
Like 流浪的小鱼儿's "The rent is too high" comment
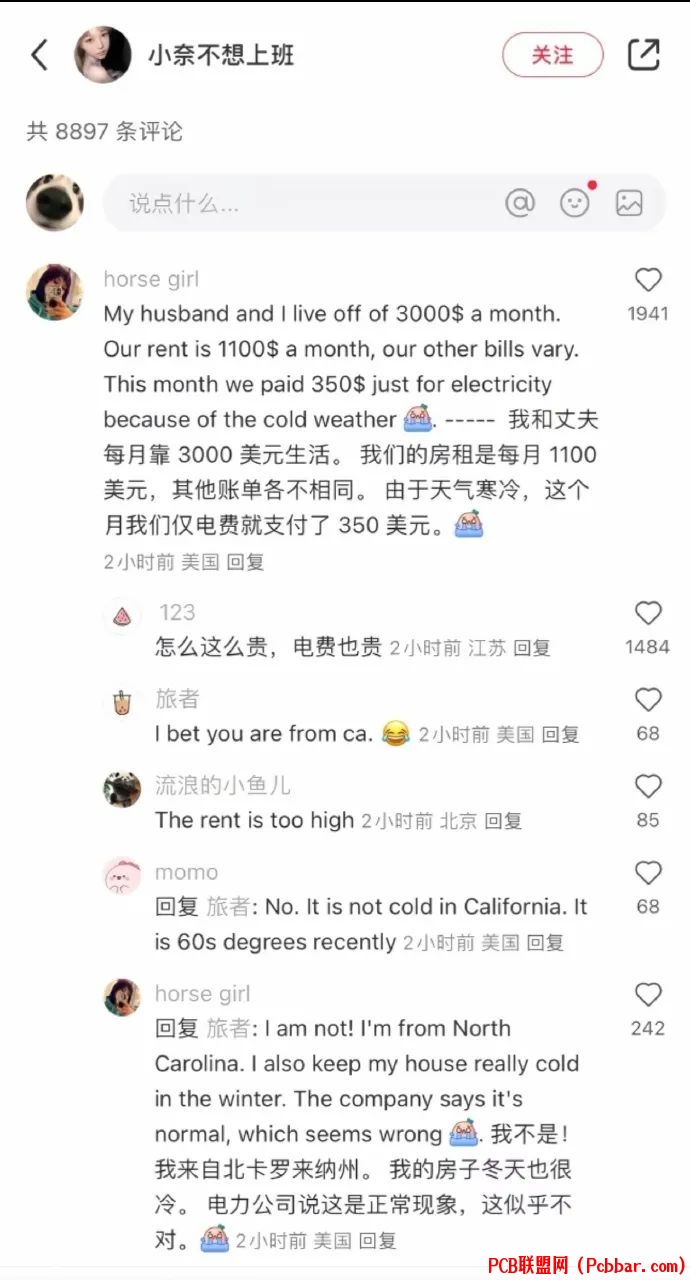[648, 787]
